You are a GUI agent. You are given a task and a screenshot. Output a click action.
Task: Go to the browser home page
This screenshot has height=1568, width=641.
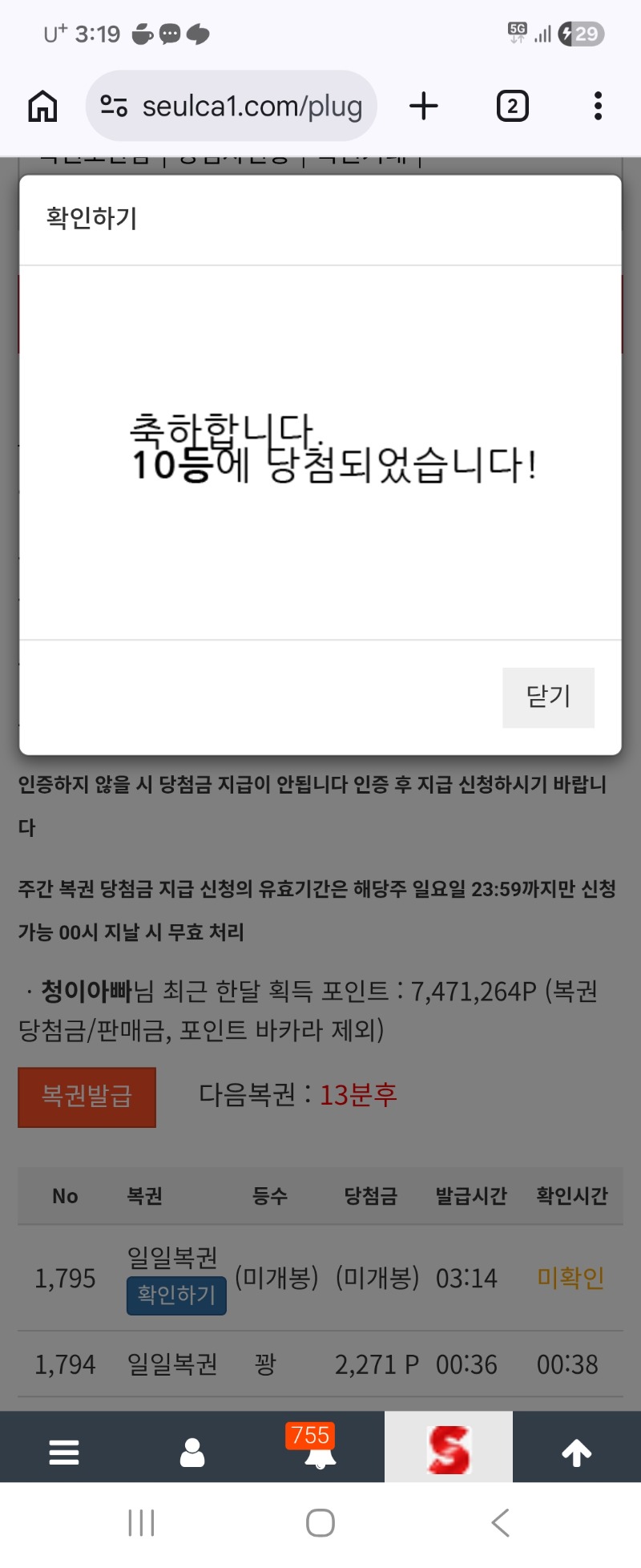tap(42, 106)
